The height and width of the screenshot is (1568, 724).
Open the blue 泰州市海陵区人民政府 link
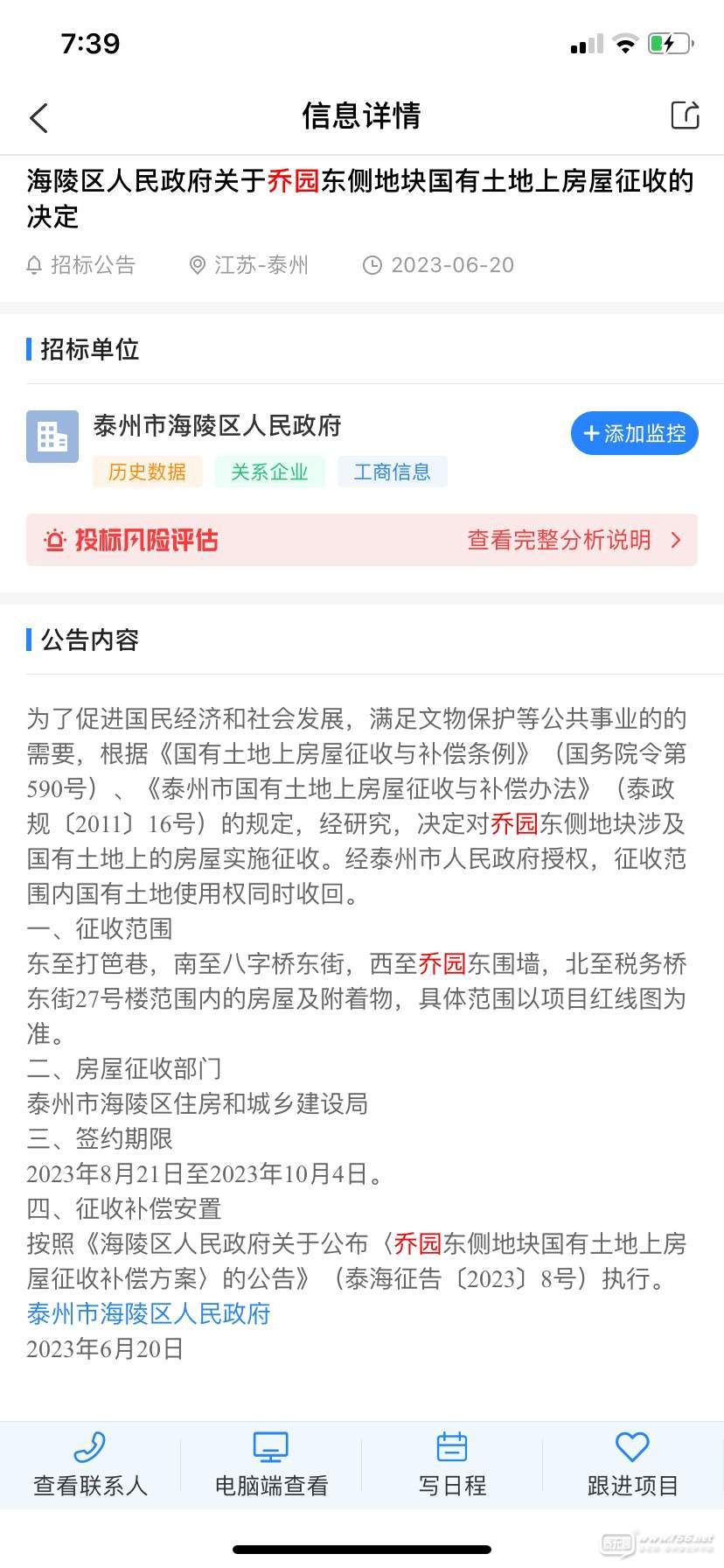coord(149,1313)
